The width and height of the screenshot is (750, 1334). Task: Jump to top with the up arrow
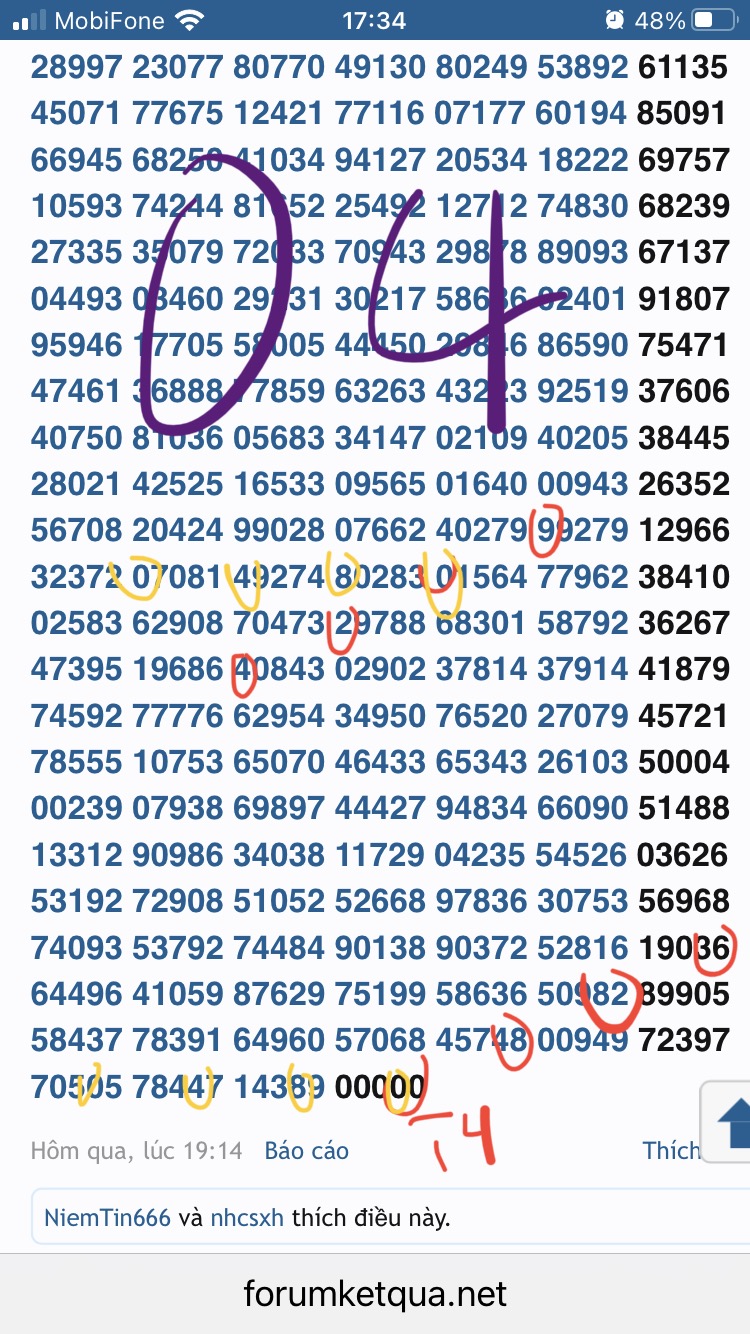[x=730, y=1122]
